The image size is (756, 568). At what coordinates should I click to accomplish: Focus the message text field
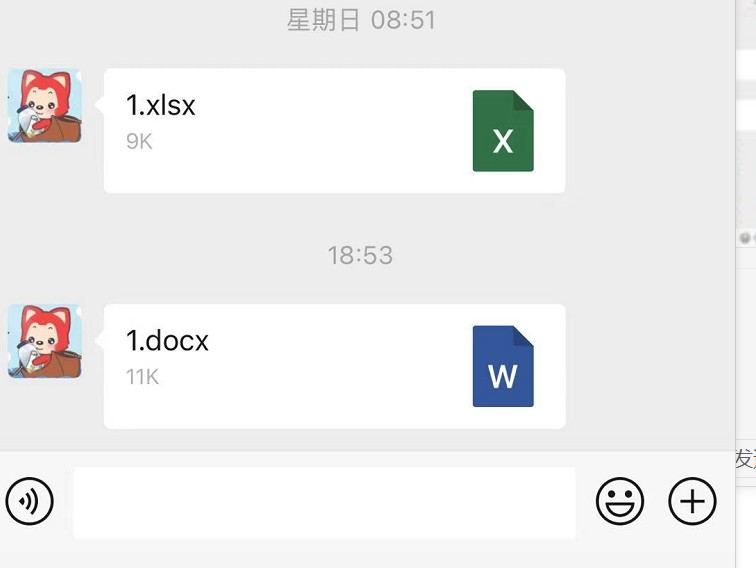(x=324, y=502)
